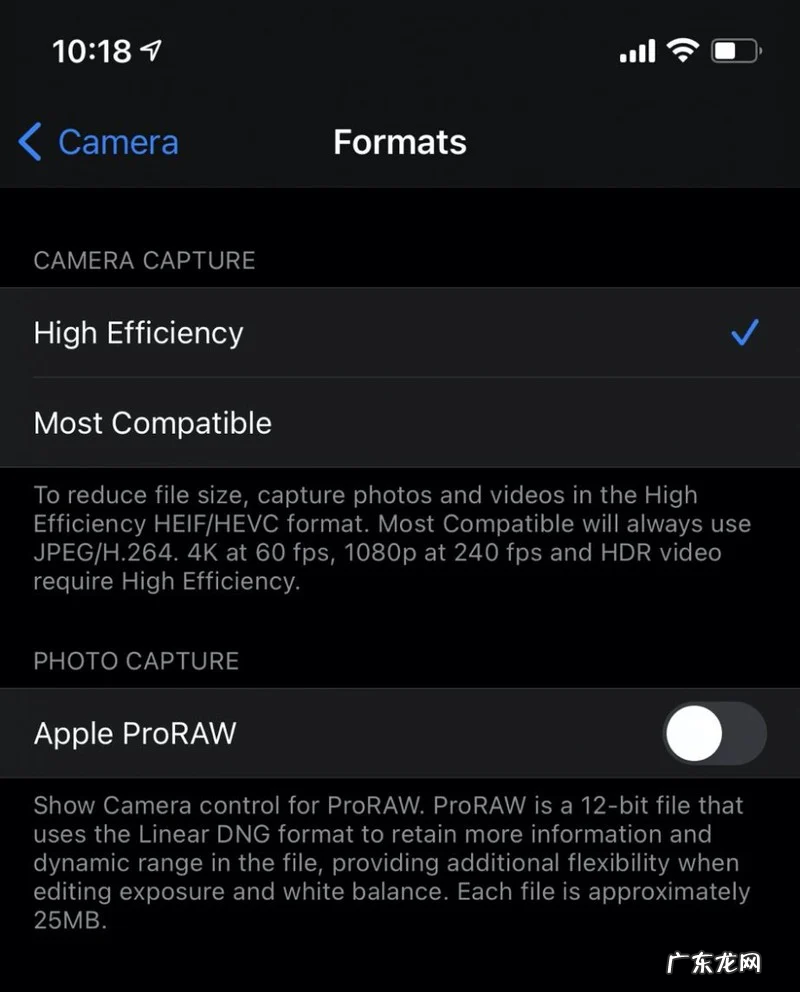Viewport: 800px width, 992px height.
Task: Tap the battery indicator
Action: [x=736, y=50]
